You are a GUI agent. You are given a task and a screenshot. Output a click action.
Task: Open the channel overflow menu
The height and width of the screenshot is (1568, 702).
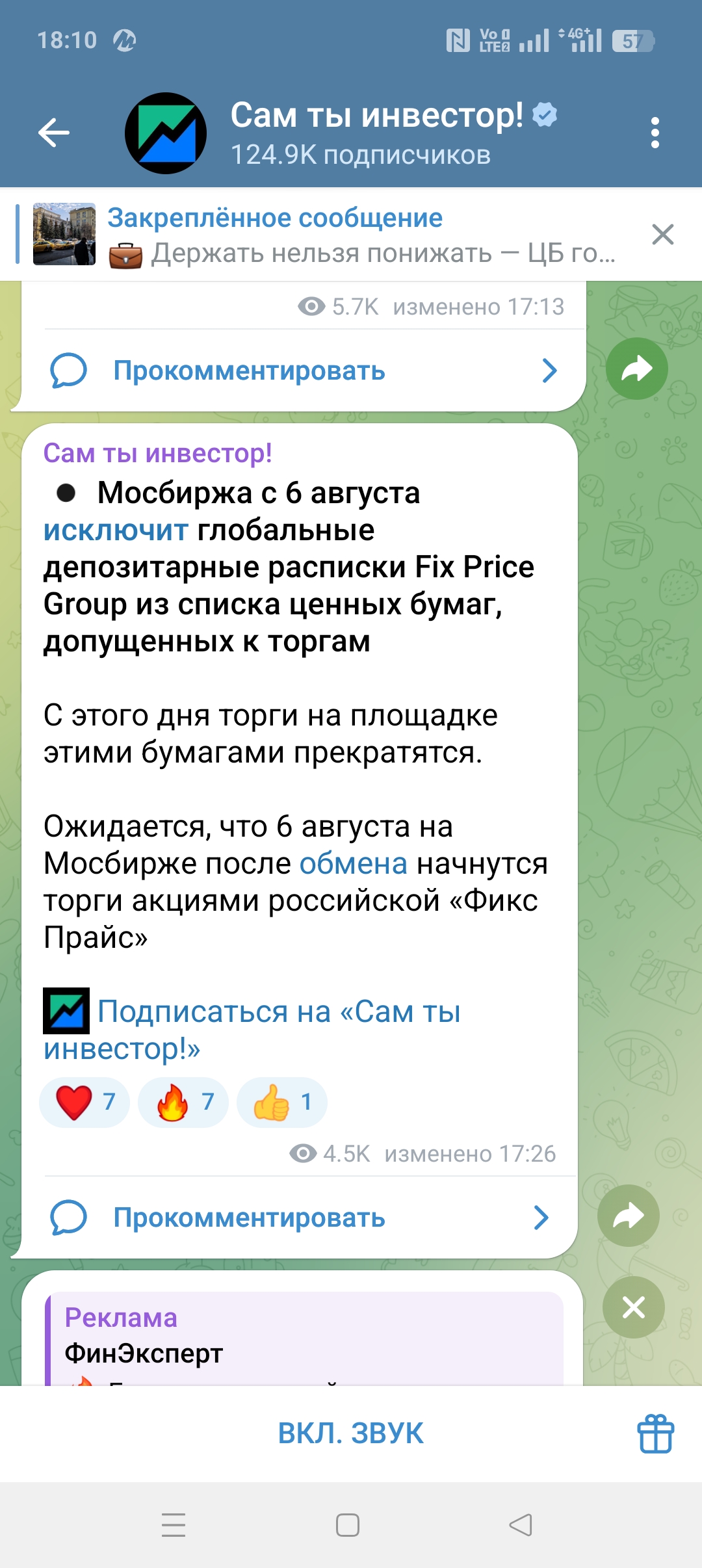coord(655,133)
